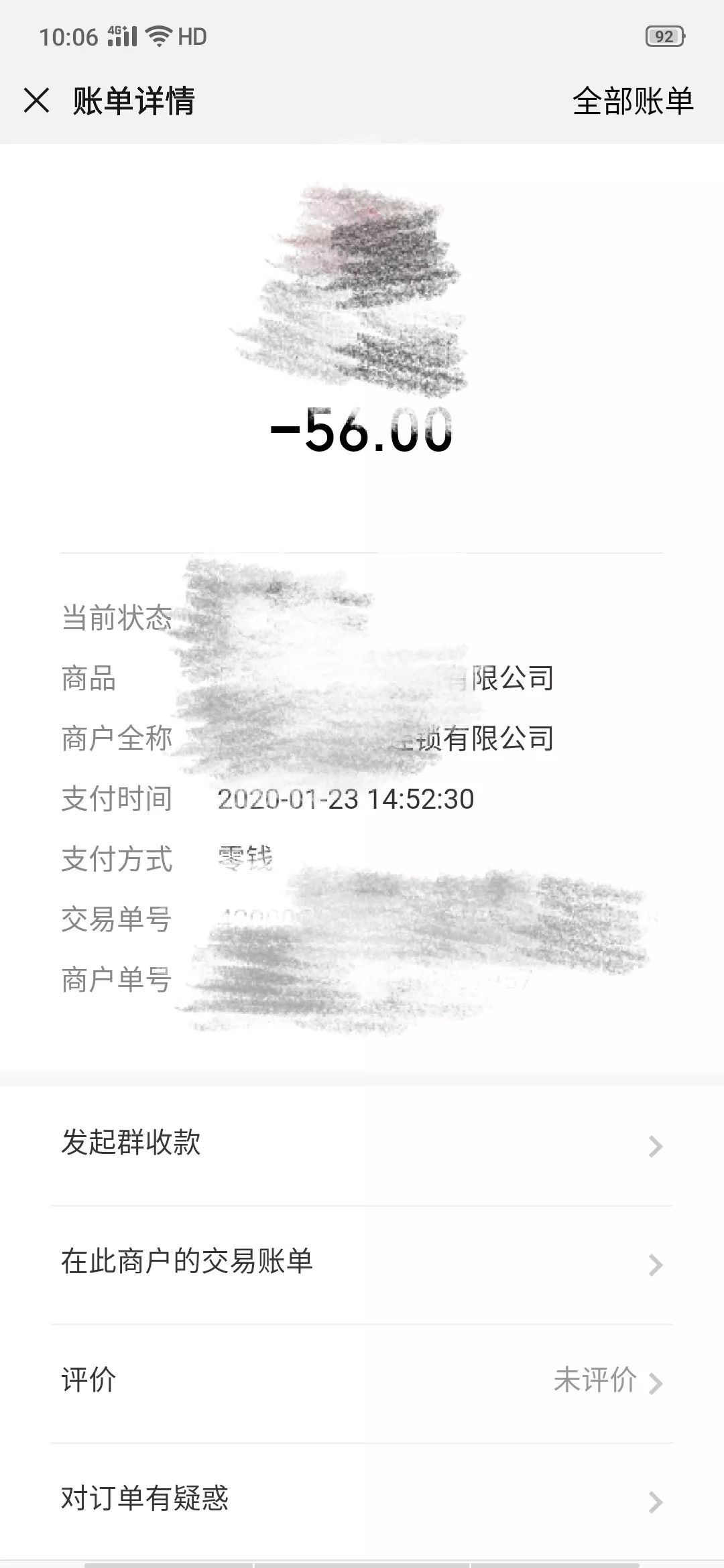Select 零钱 payment method value
The image size is (724, 1568).
pyautogui.click(x=245, y=854)
